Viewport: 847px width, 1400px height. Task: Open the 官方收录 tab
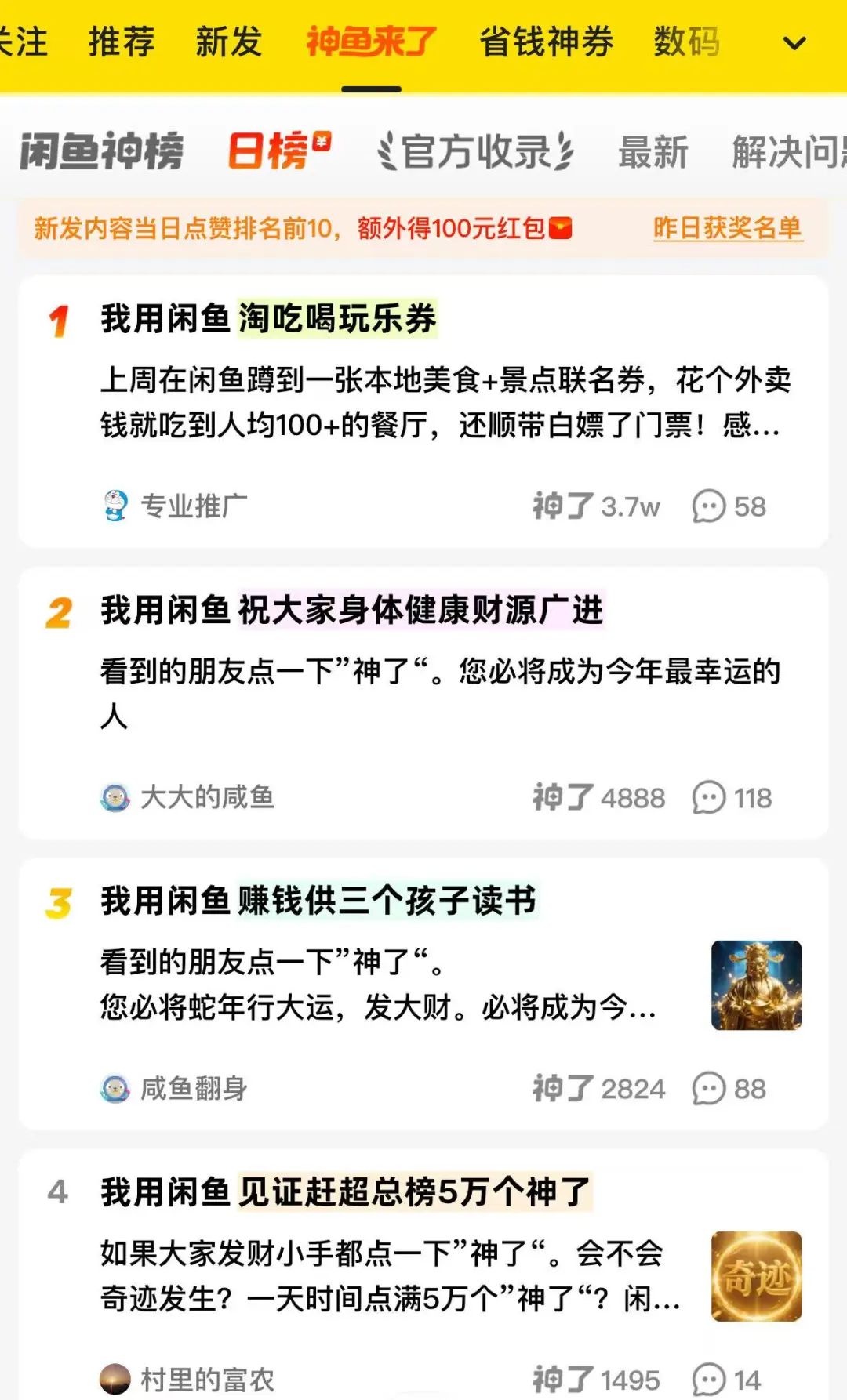pos(476,151)
